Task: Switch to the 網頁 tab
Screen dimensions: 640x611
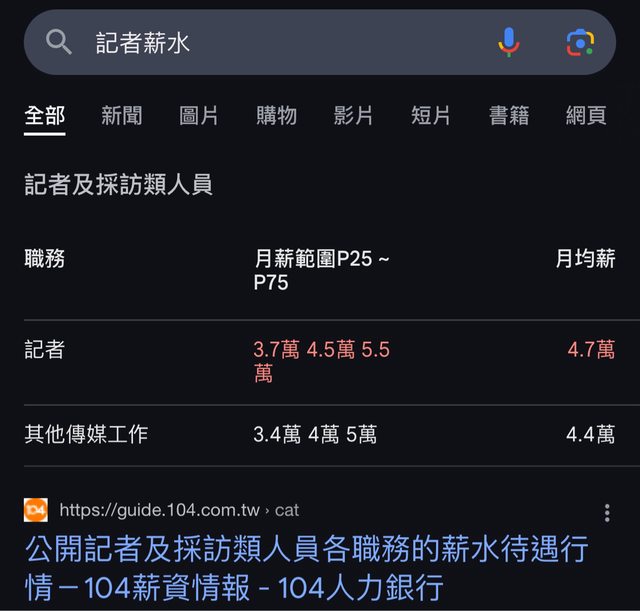Action: pos(586,116)
